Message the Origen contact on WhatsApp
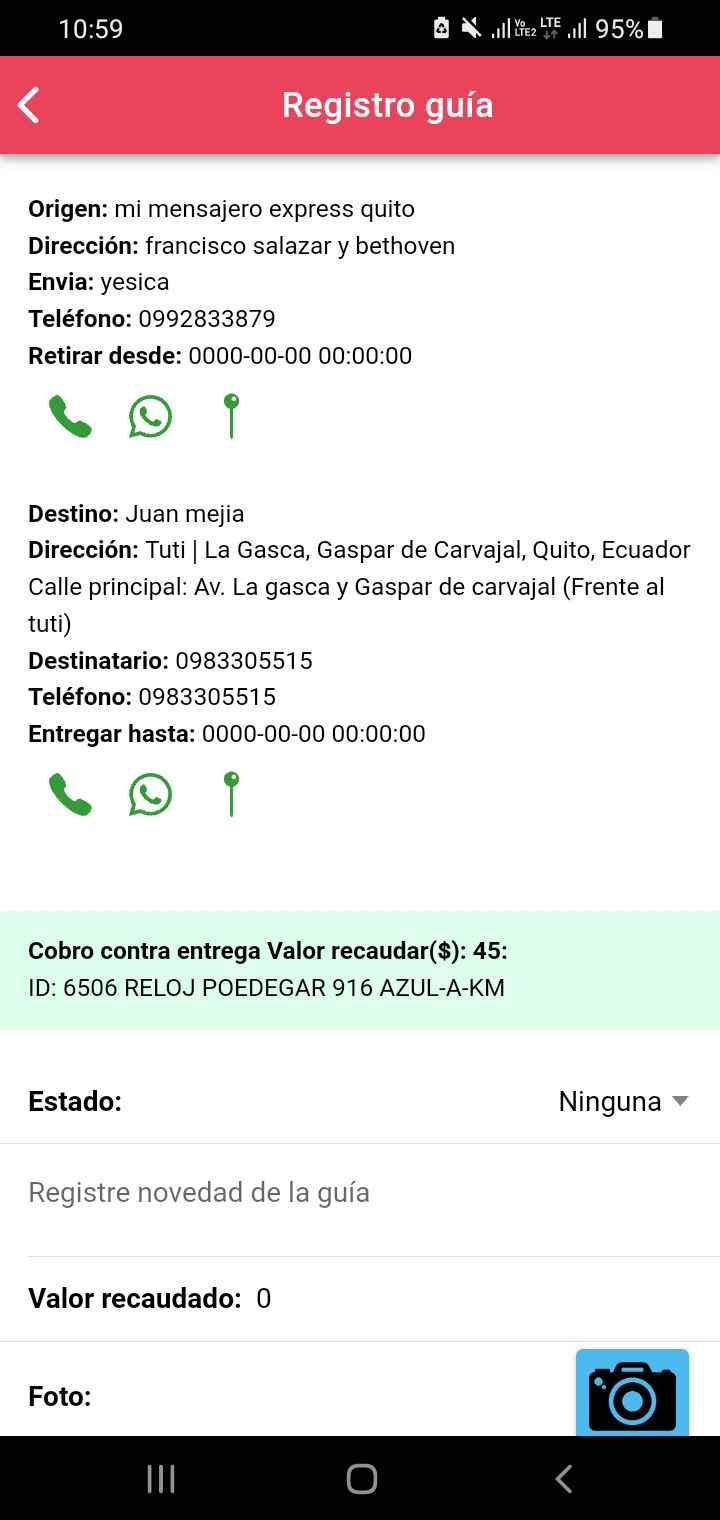The height and width of the screenshot is (1520, 720). [150, 416]
